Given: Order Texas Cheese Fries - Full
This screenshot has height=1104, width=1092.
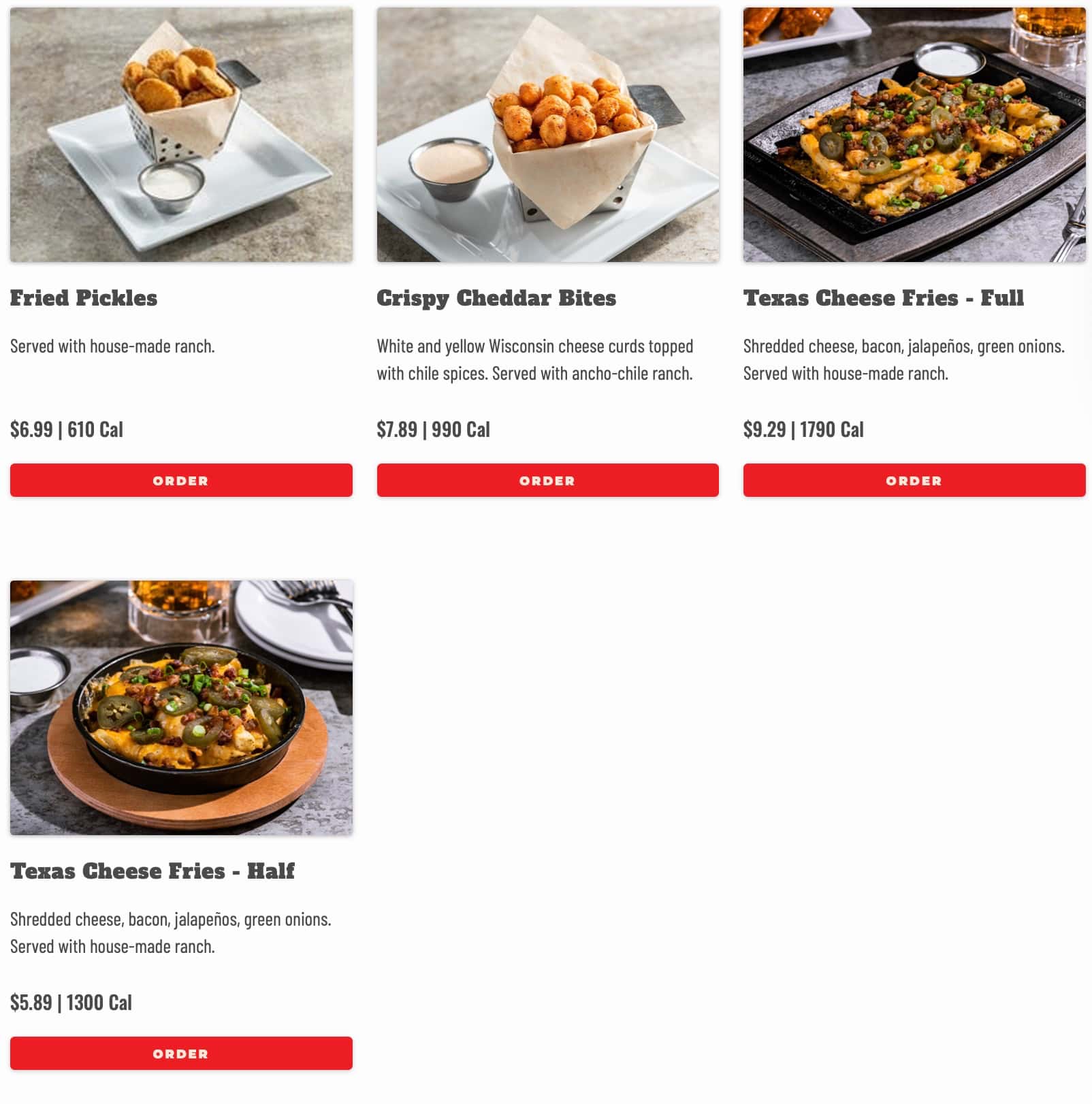Looking at the screenshot, I should pyautogui.click(x=914, y=481).
